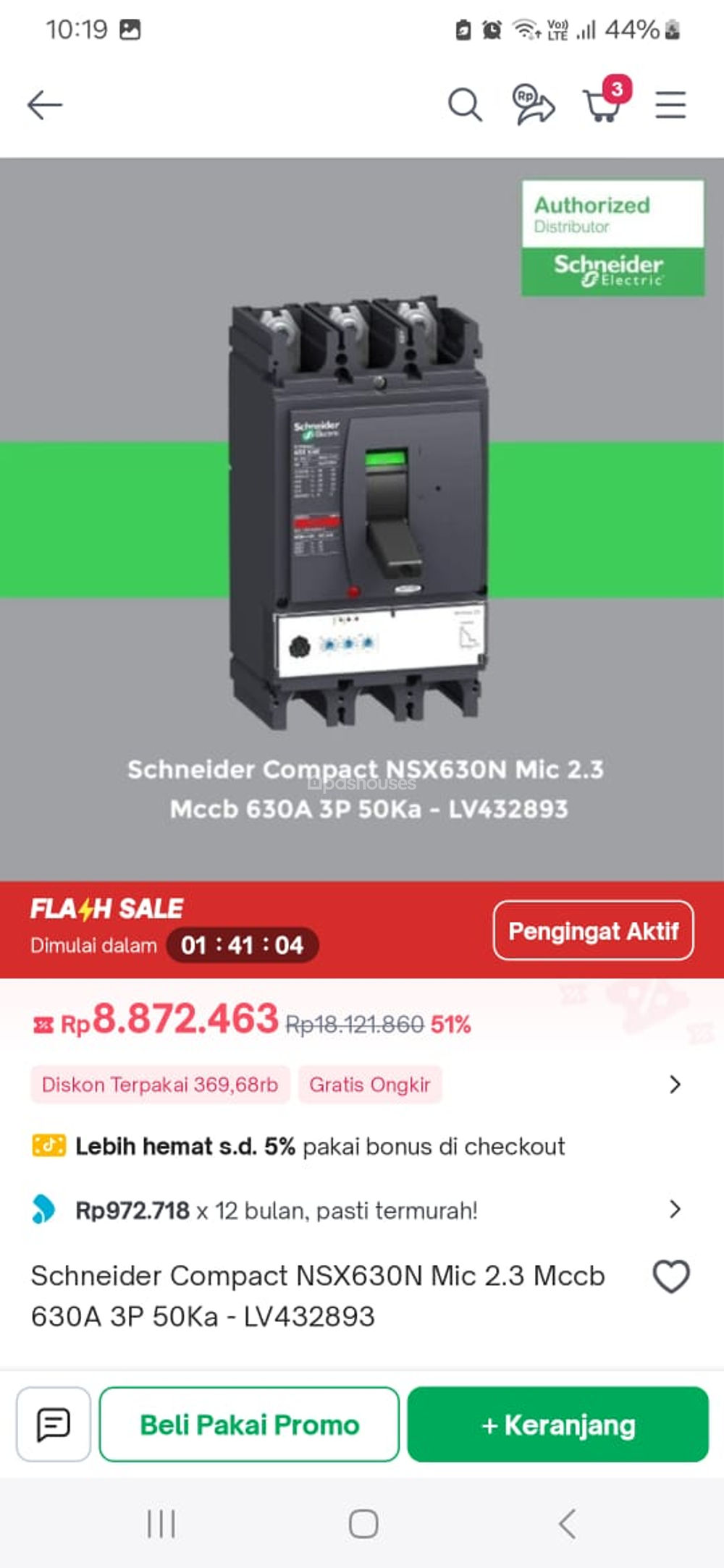The width and height of the screenshot is (724, 1568).
Task: Add this product to wishlist
Action: [671, 1276]
